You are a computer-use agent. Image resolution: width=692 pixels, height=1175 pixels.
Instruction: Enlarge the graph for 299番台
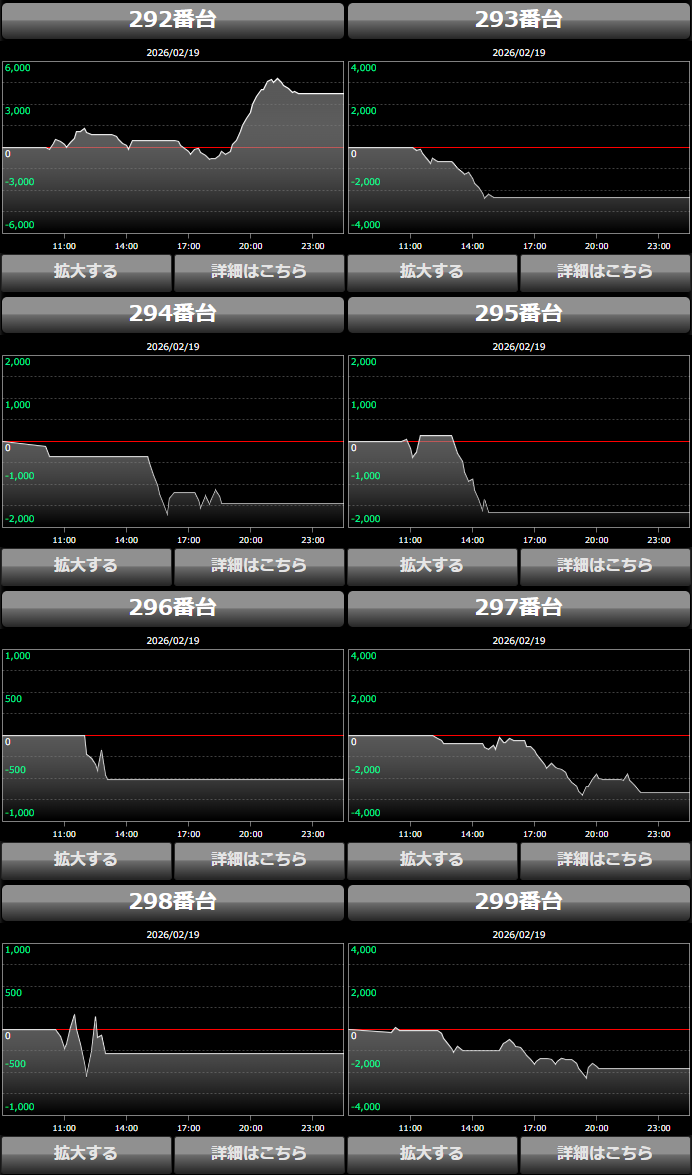click(x=432, y=1153)
